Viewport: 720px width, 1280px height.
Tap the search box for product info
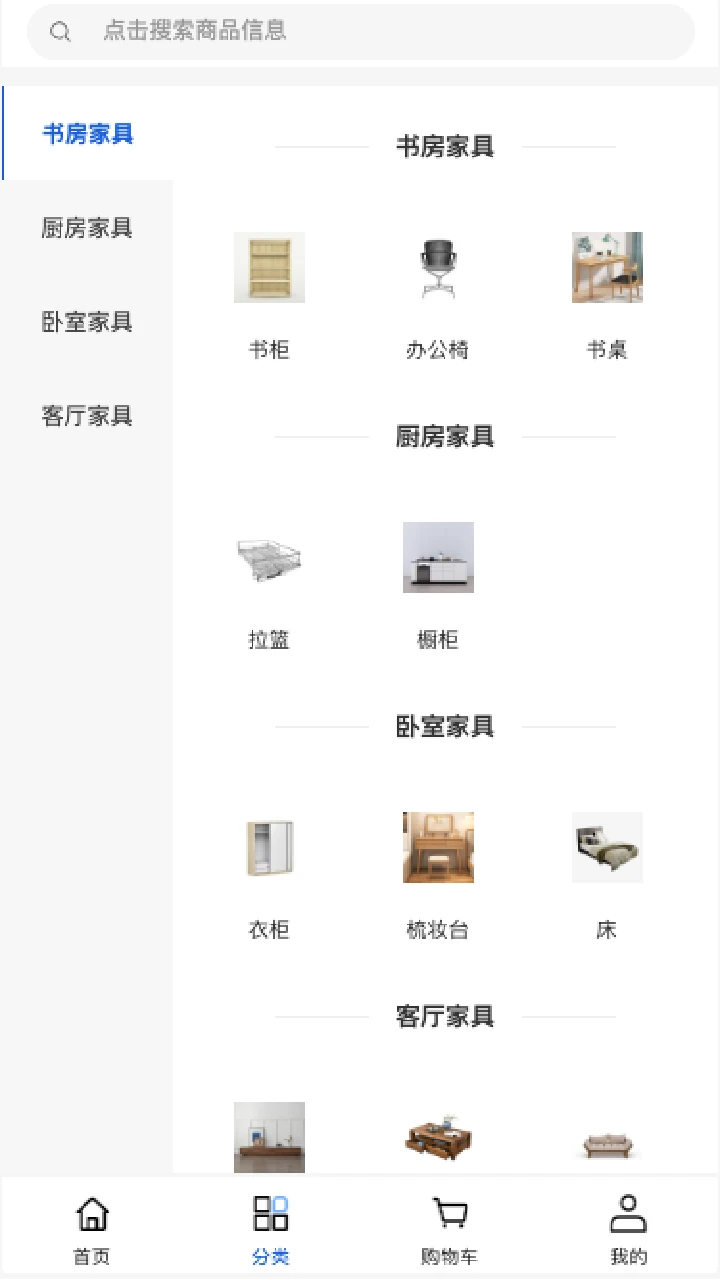(360, 31)
